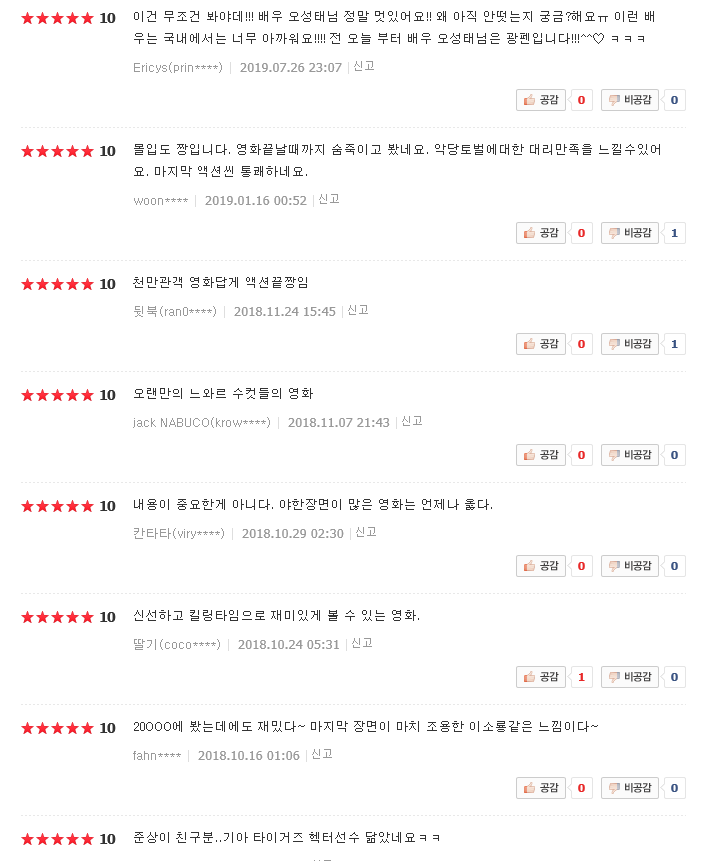Tap 비공감 on 칸타타's review

[630, 566]
